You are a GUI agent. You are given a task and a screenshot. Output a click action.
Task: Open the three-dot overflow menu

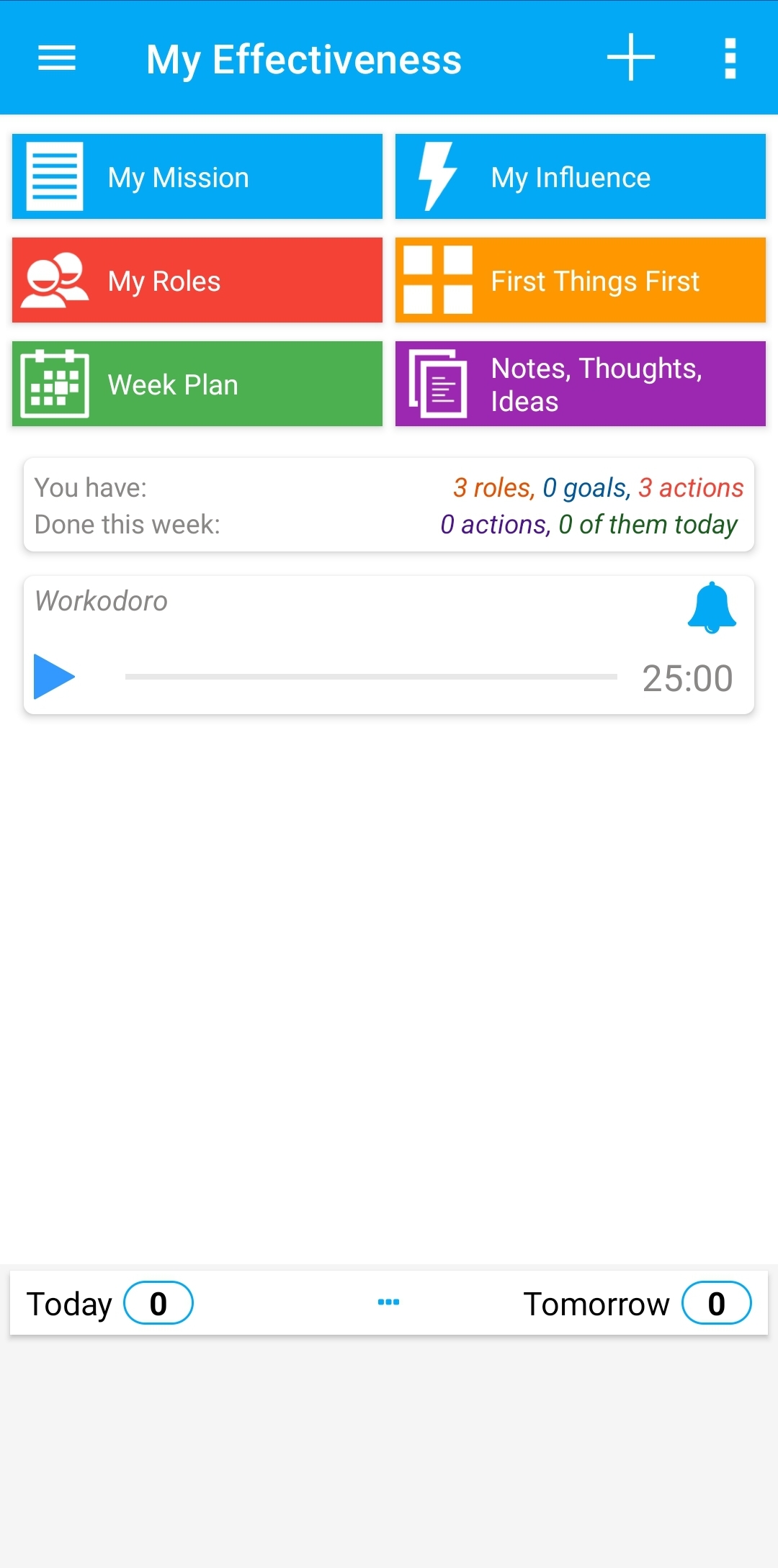click(x=730, y=58)
